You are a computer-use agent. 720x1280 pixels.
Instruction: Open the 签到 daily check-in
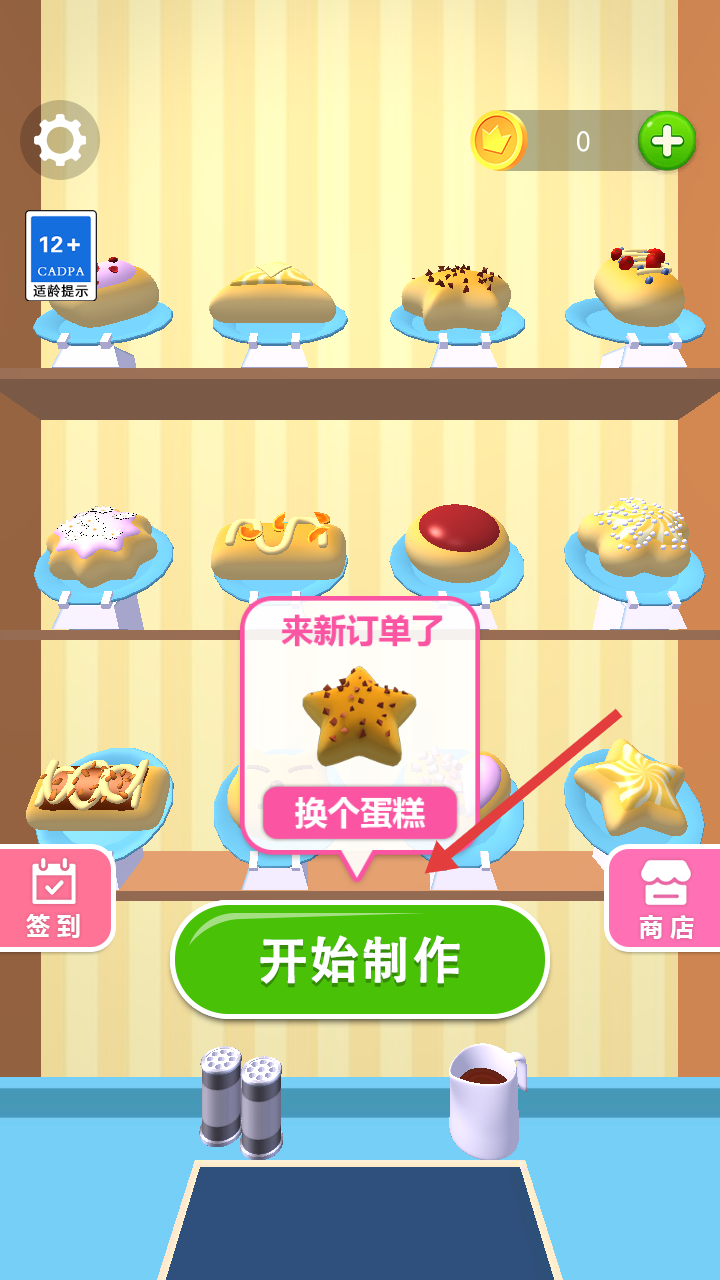click(54, 898)
